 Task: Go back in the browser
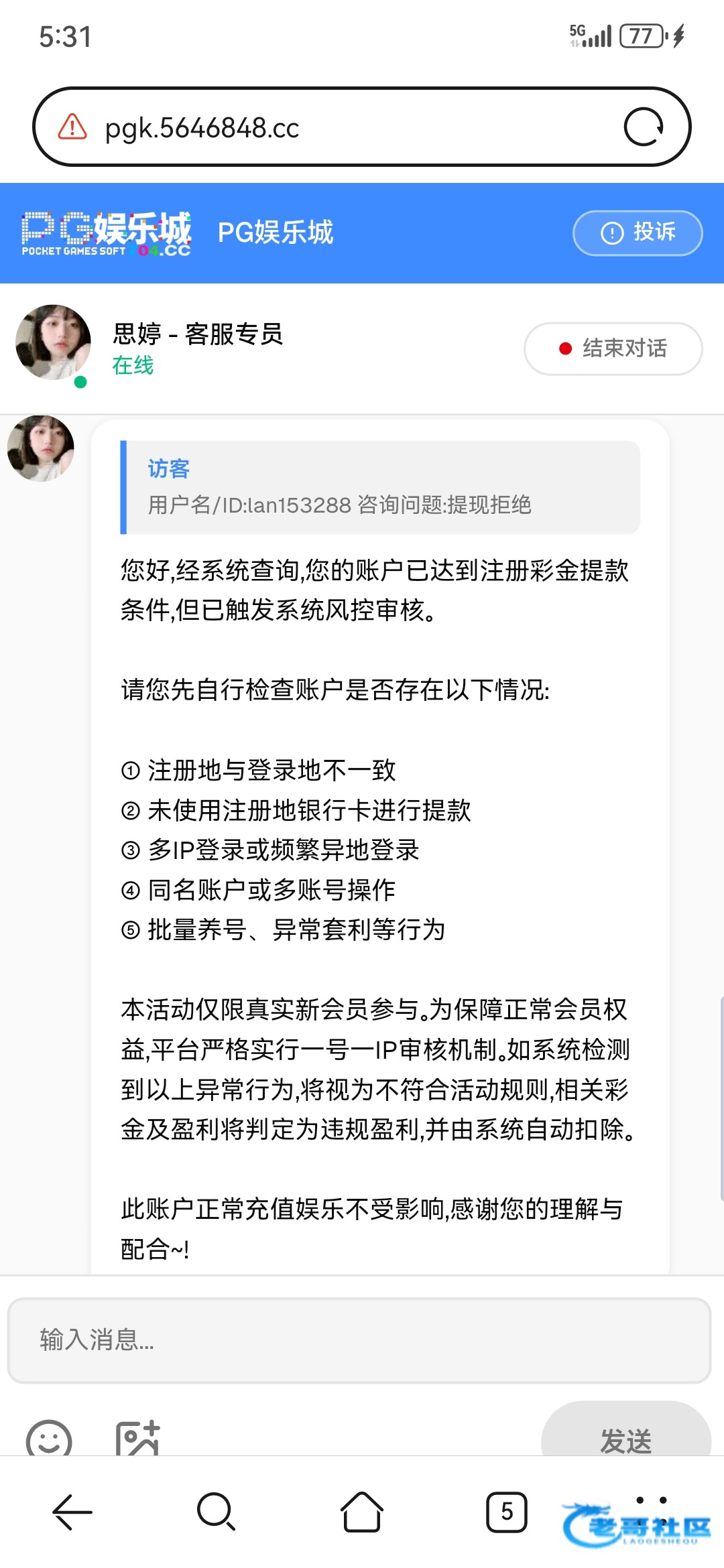pyautogui.click(x=72, y=1512)
